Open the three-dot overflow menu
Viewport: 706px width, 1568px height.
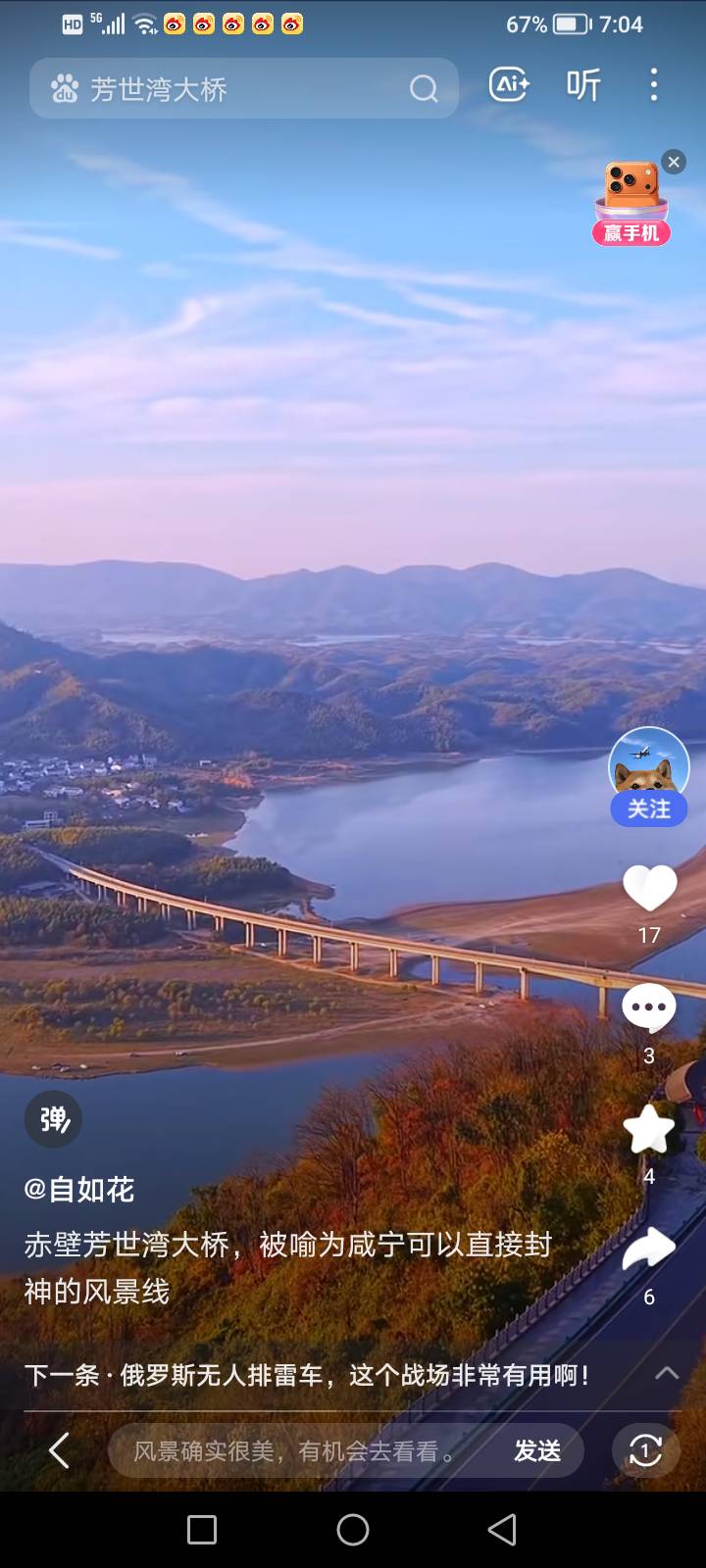pyautogui.click(x=654, y=86)
